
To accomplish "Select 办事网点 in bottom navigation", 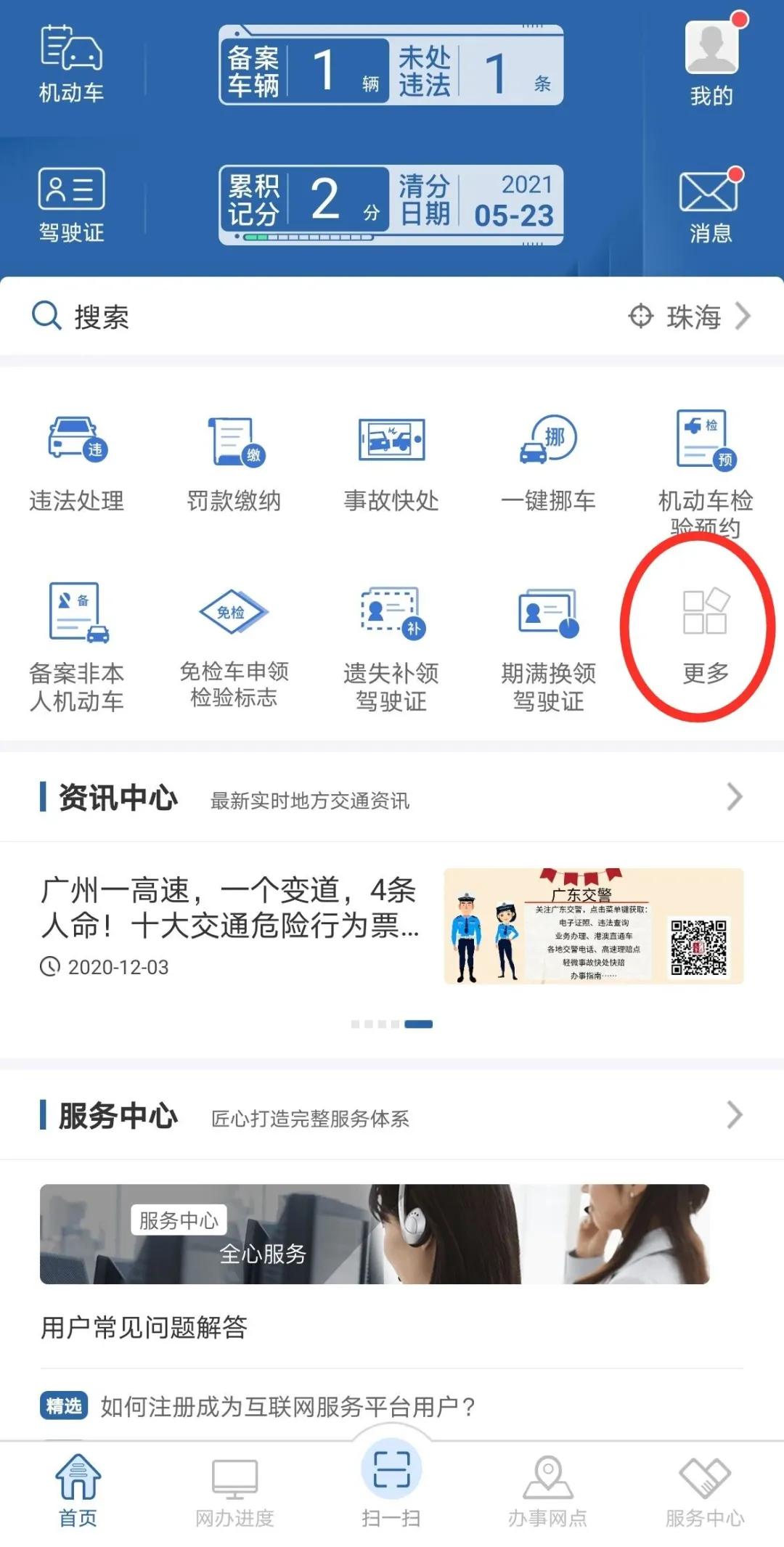I will pyautogui.click(x=549, y=1488).
